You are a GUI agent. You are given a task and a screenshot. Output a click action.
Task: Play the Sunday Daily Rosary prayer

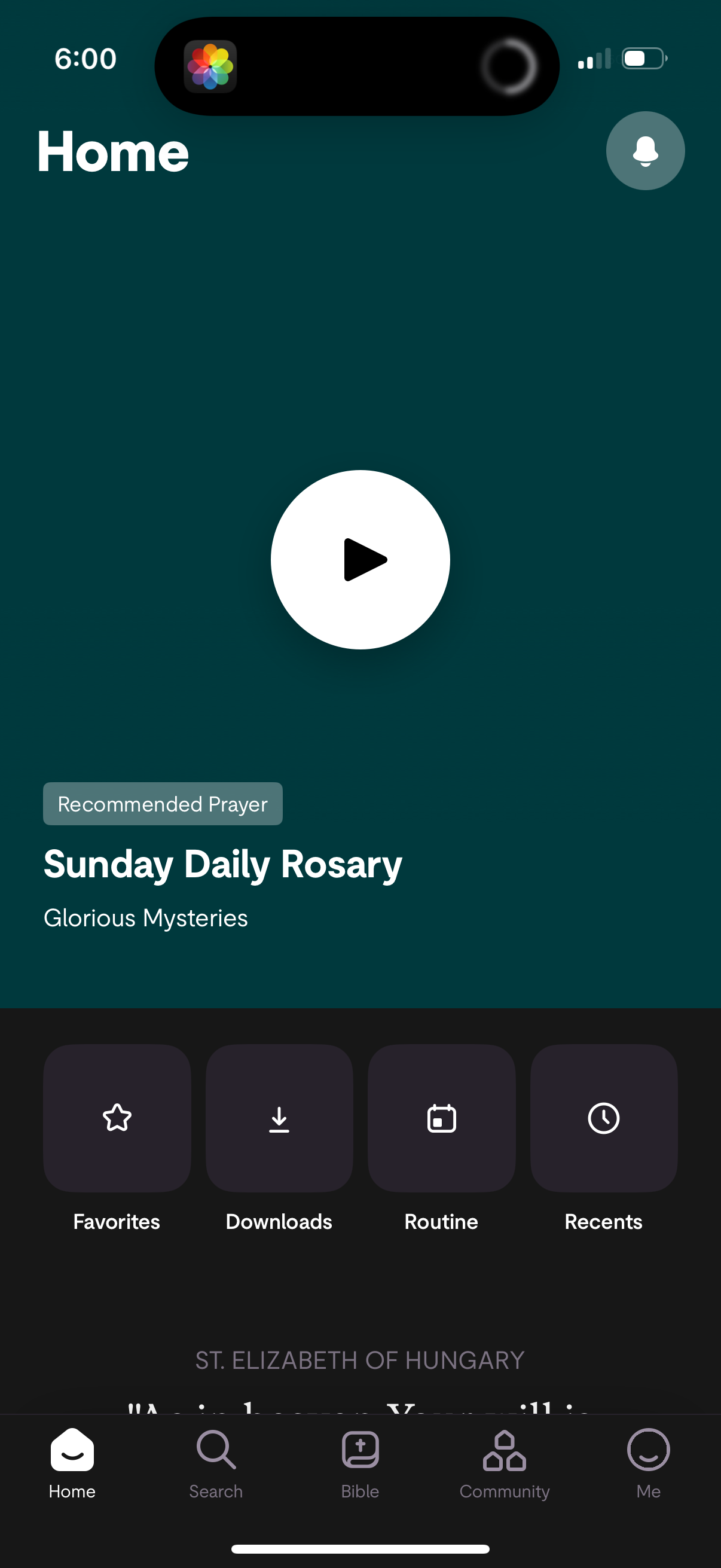tap(360, 559)
